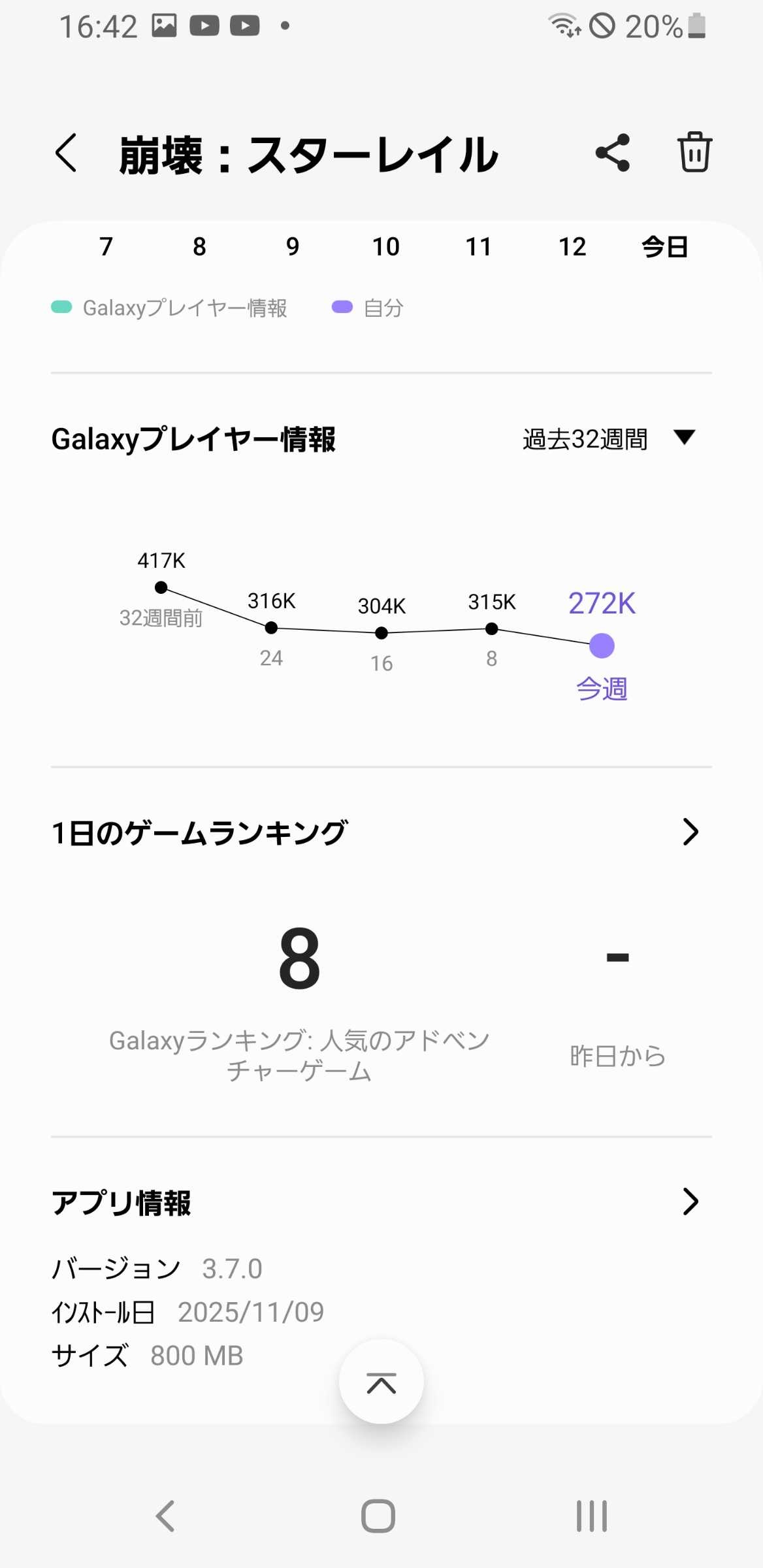The height and width of the screenshot is (1568, 763).
Task: Switch to month 12 on the timeline
Action: point(573,247)
